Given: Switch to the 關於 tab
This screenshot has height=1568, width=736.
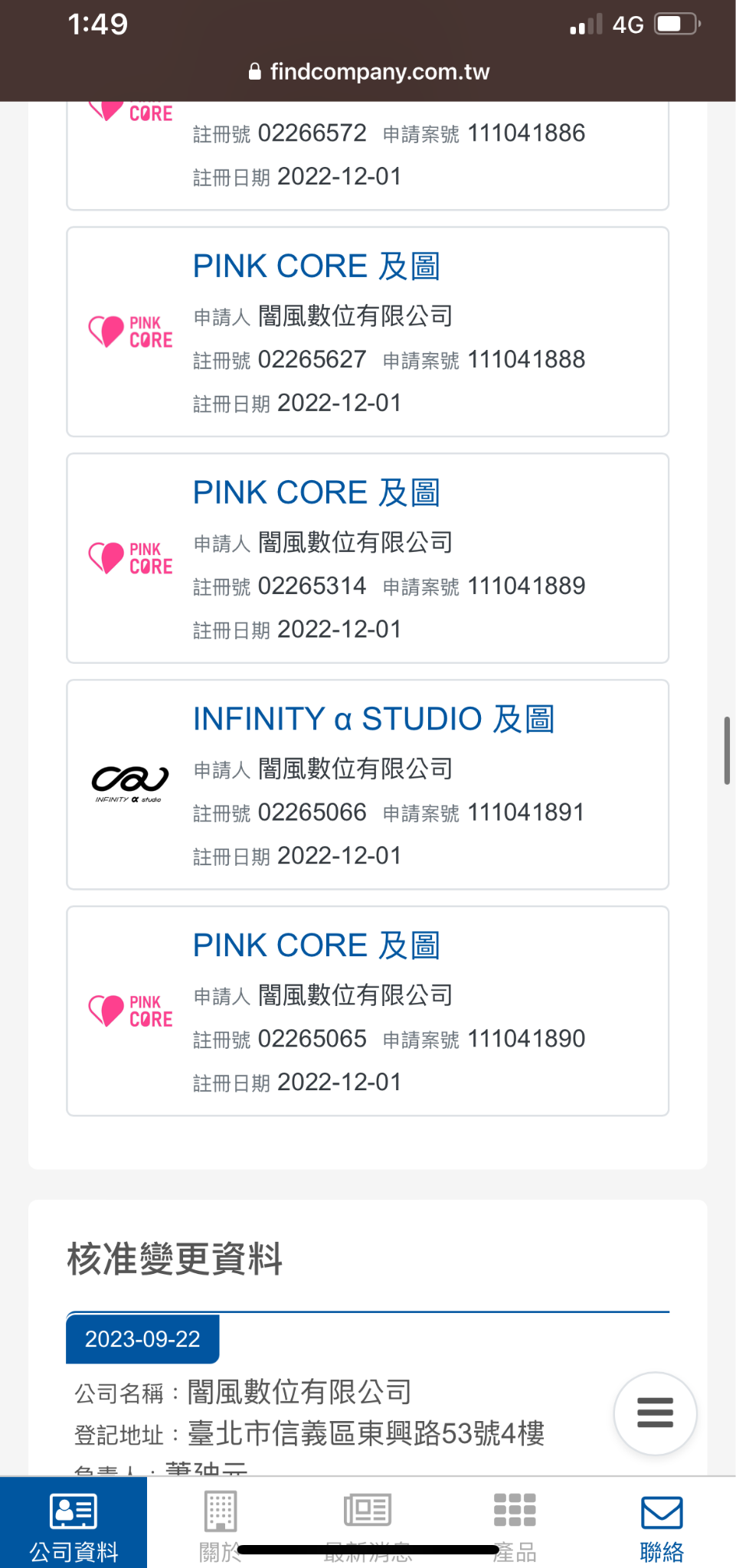Looking at the screenshot, I should coord(221,1522).
